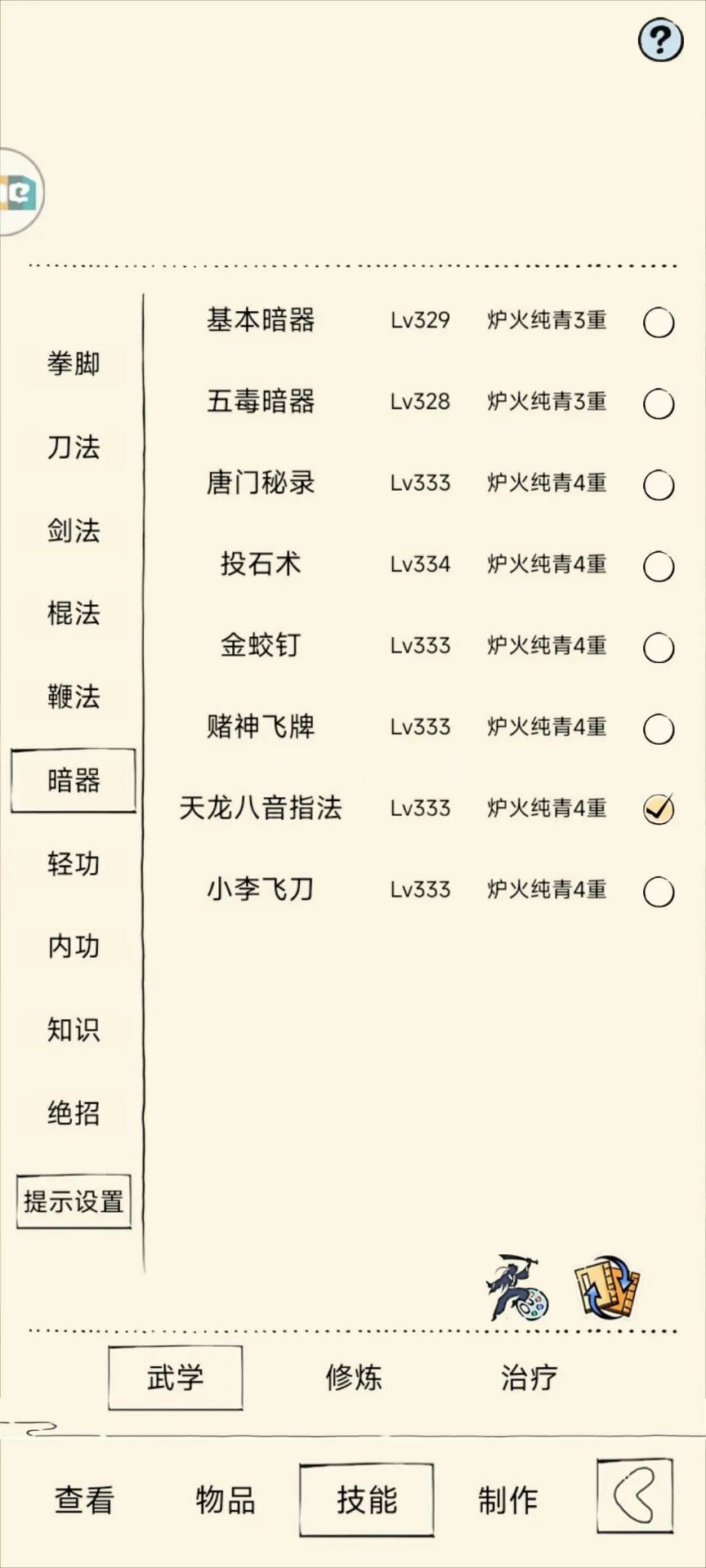Viewport: 706px width, 1568px height.
Task: Pick 投石术 with its radio button
Action: (x=659, y=567)
